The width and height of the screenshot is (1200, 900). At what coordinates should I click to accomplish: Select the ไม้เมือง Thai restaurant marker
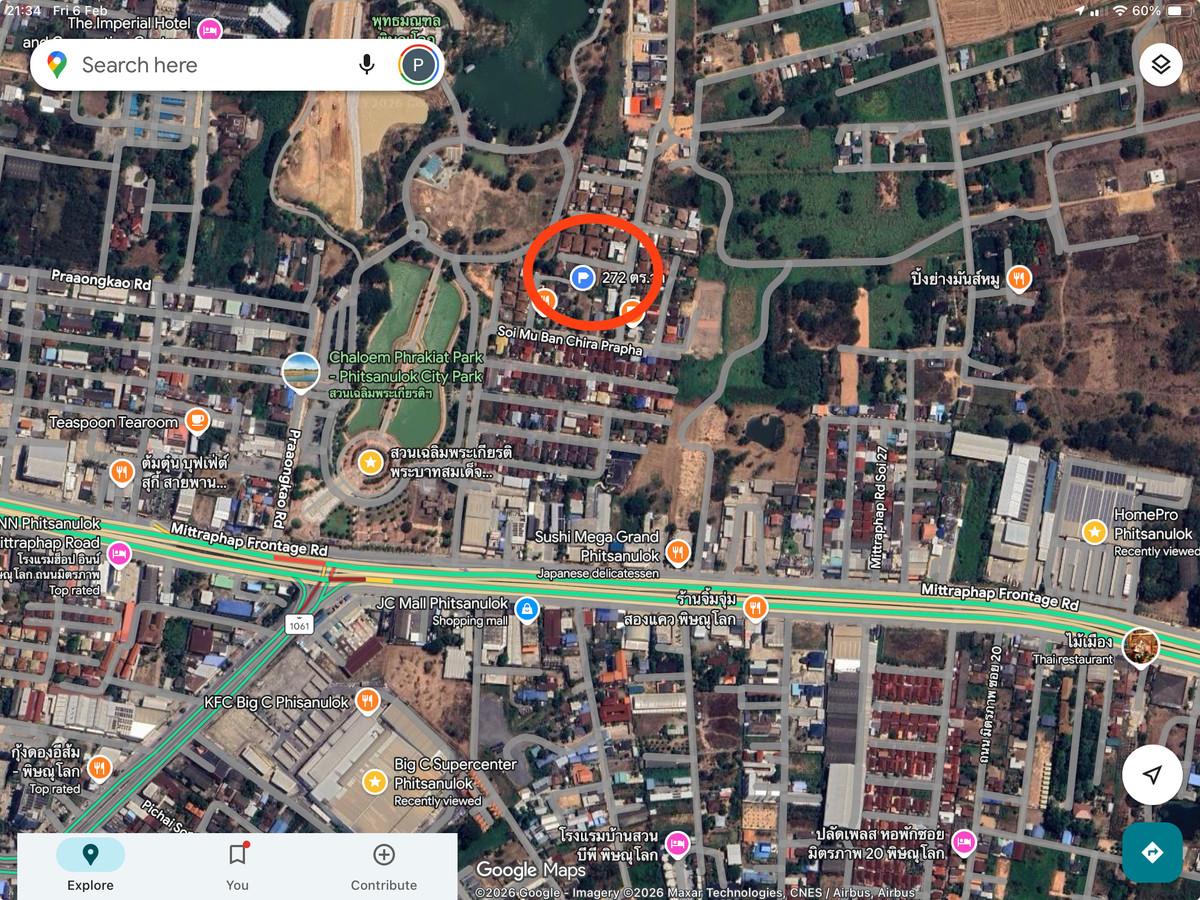pyautogui.click(x=1140, y=646)
